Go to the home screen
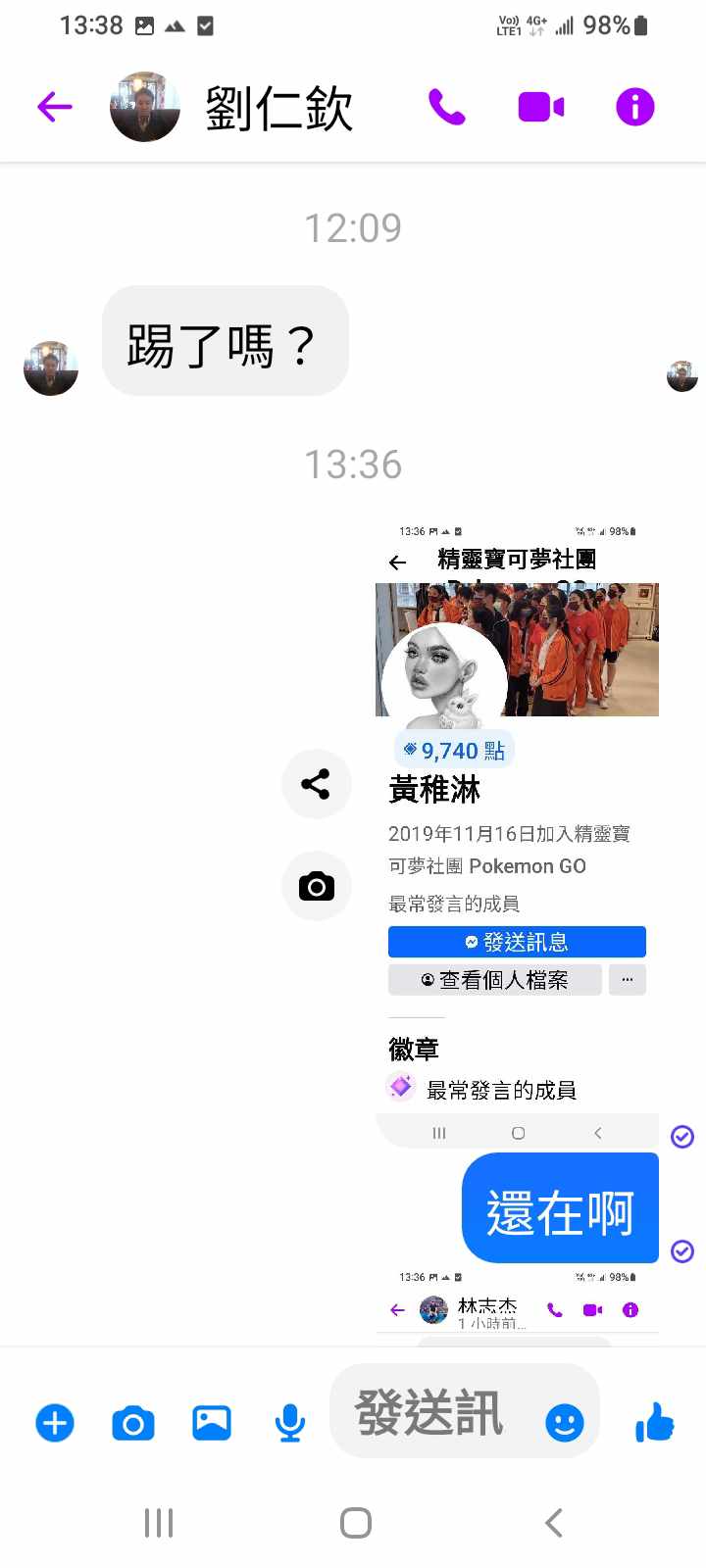This screenshot has width=706, height=1568. point(355,1523)
